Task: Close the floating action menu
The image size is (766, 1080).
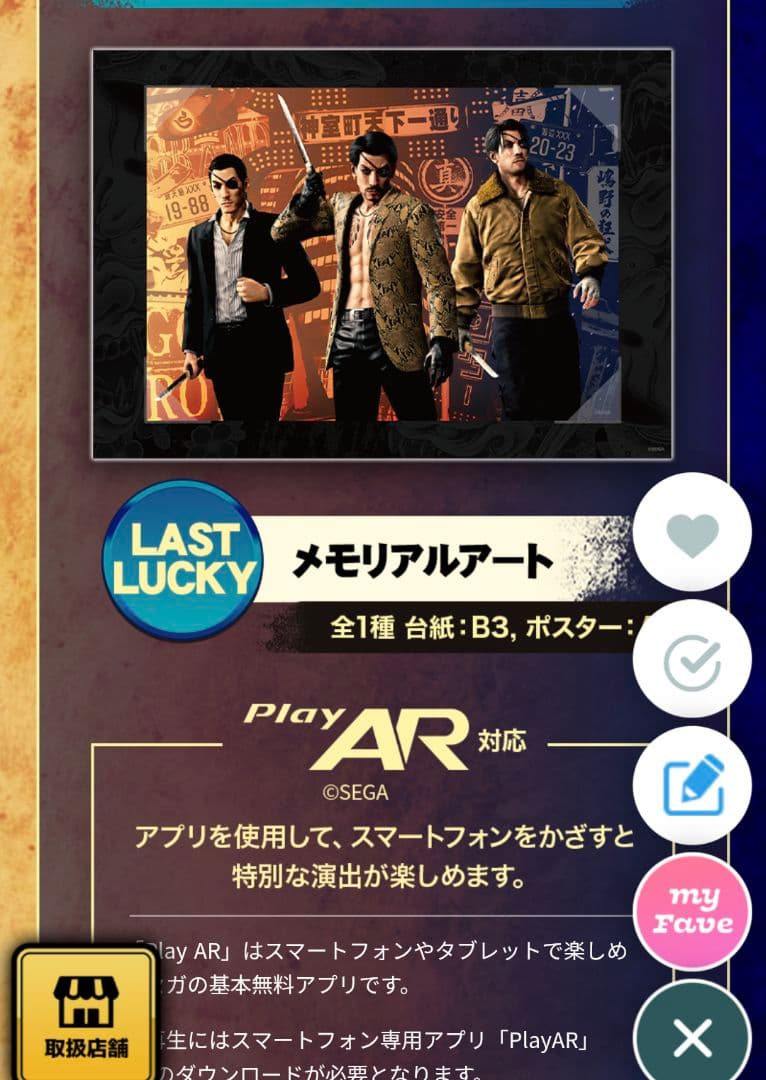Action: pyautogui.click(x=692, y=1036)
